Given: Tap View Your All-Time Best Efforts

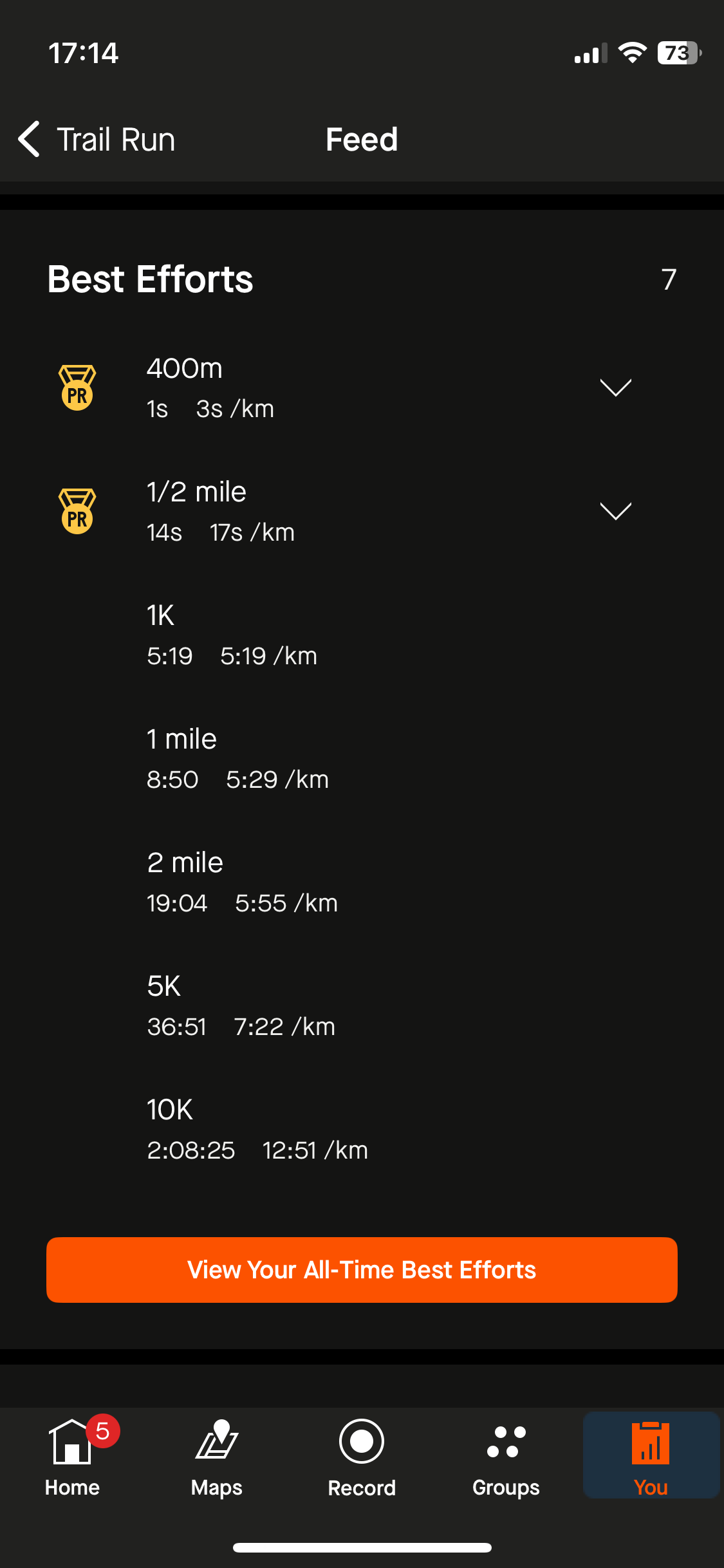Looking at the screenshot, I should click(x=362, y=1269).
